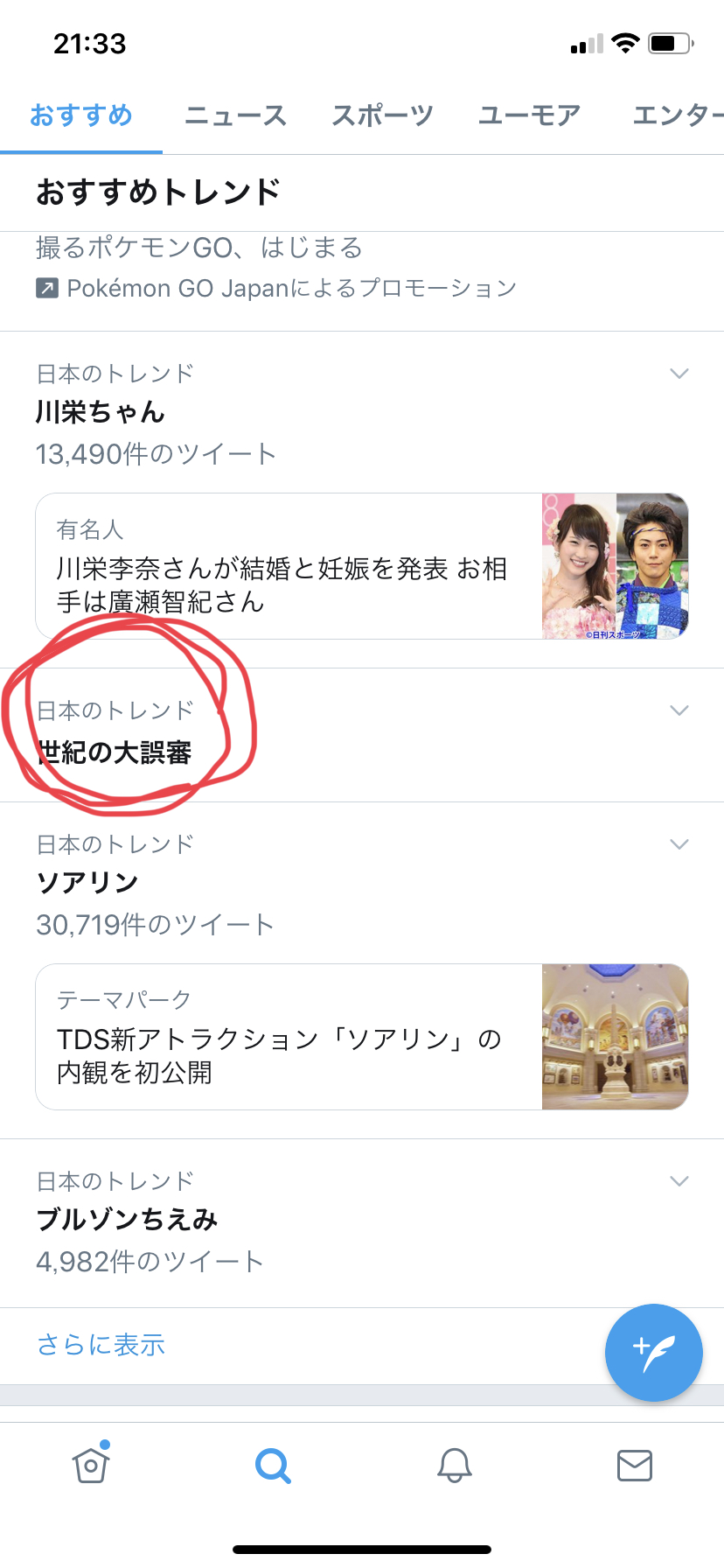
Task: Open the ブルゾンちえみ trend
Action: [127, 1219]
